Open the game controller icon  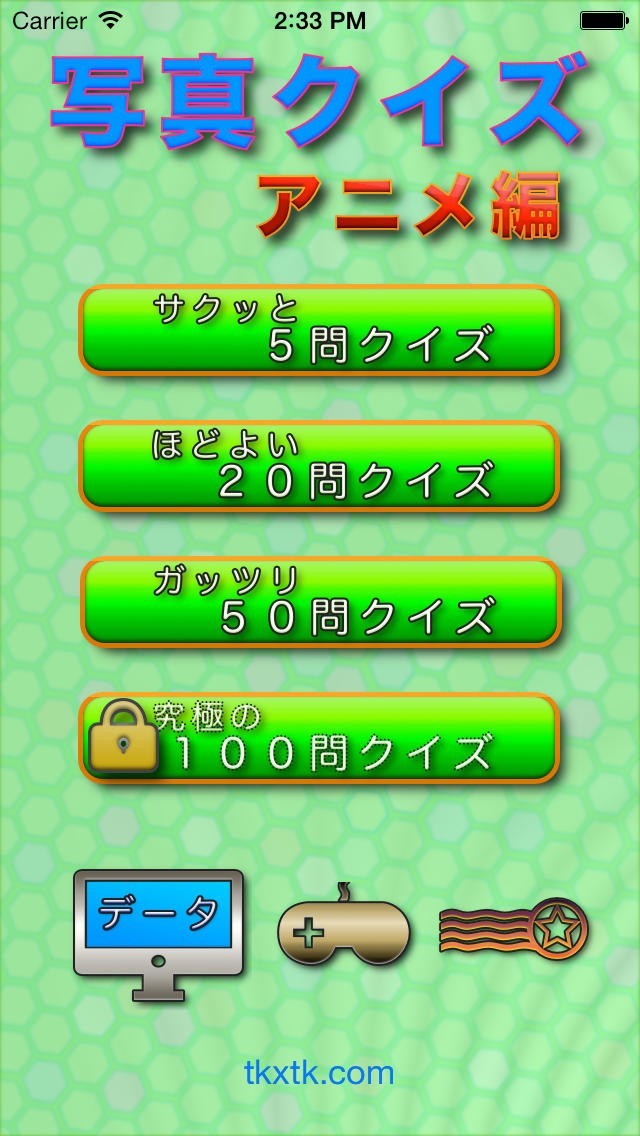click(x=344, y=926)
